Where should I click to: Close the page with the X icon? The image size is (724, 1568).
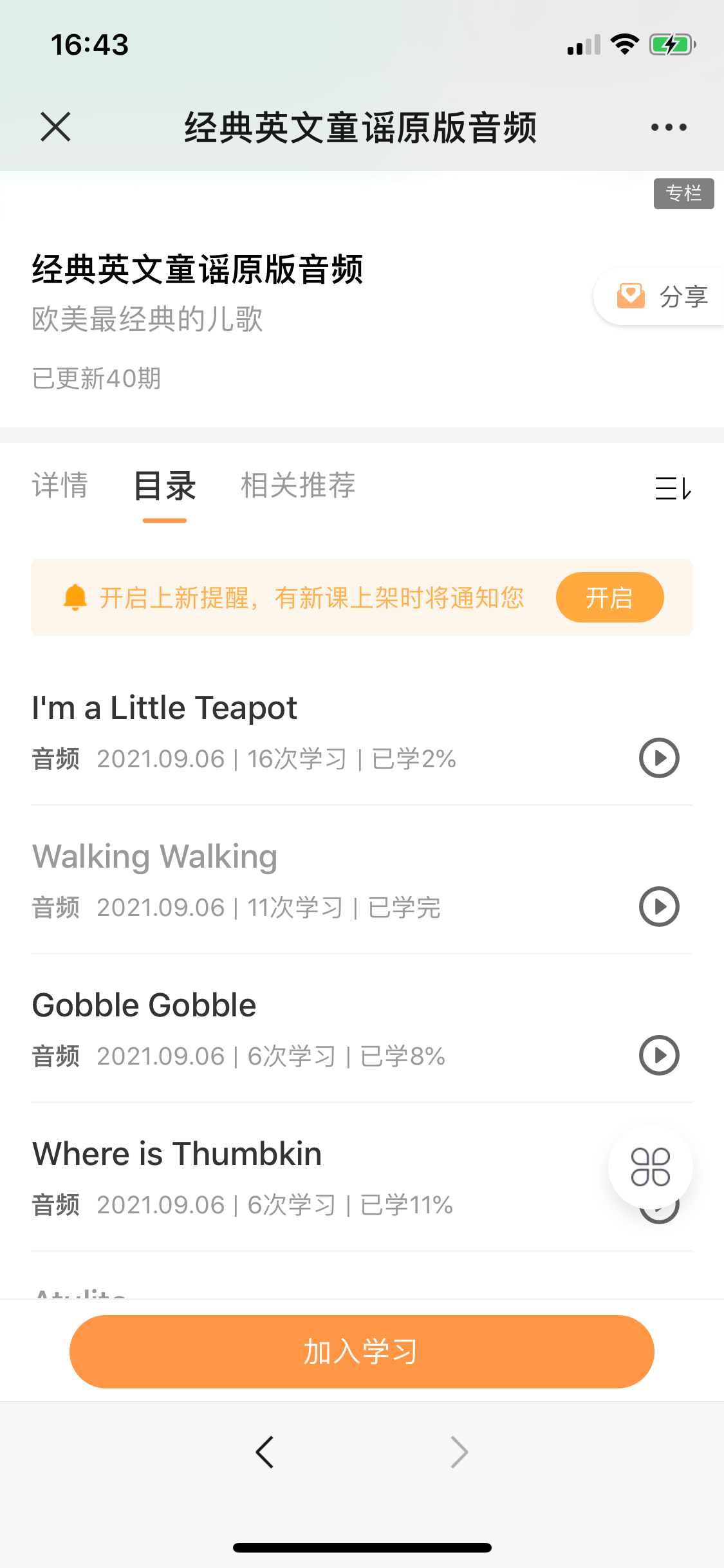[55, 126]
